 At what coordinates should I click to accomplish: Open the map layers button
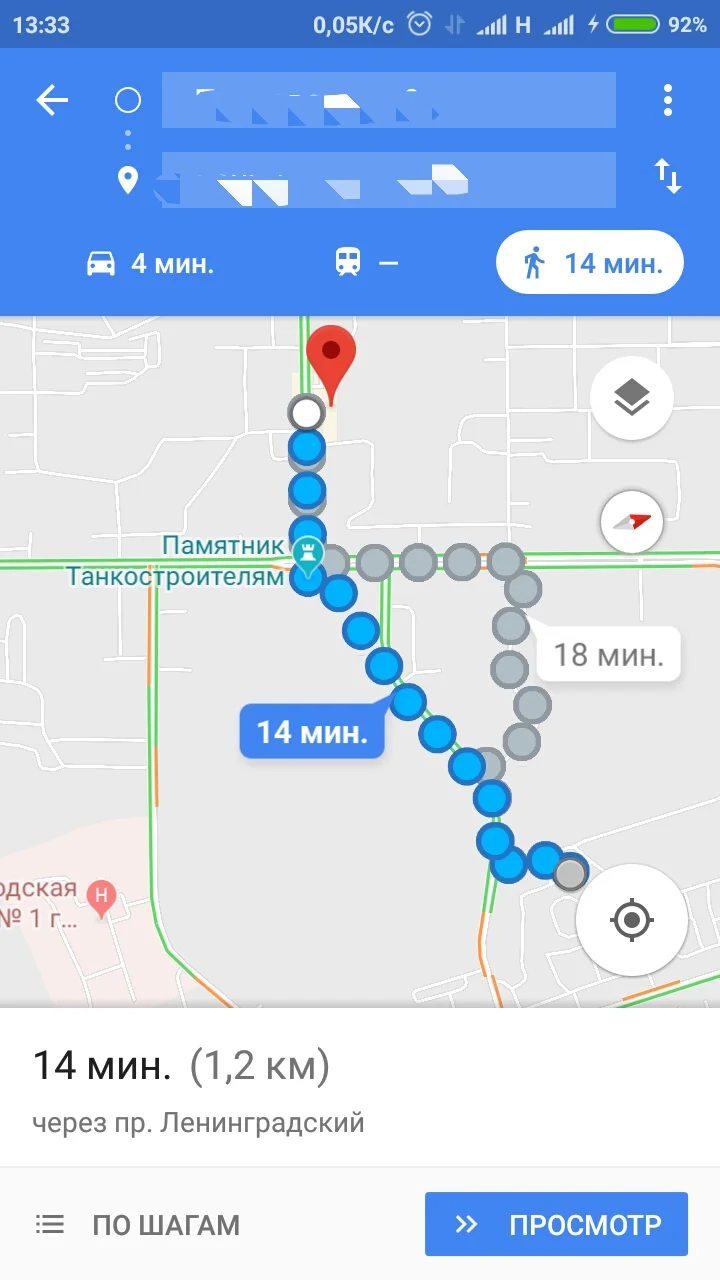pos(632,398)
